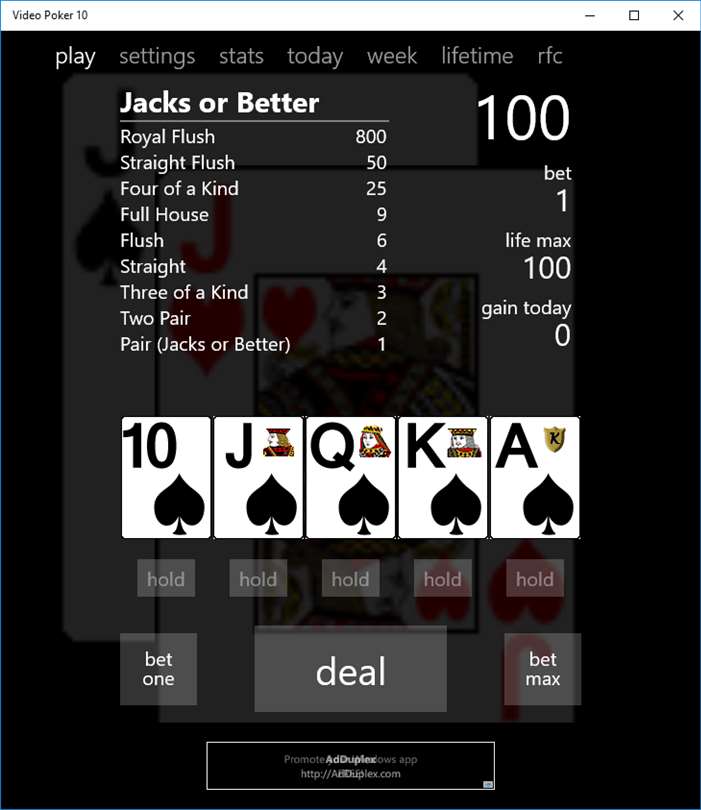701x810 pixels.
Task: Select the bet max button
Action: (542, 669)
